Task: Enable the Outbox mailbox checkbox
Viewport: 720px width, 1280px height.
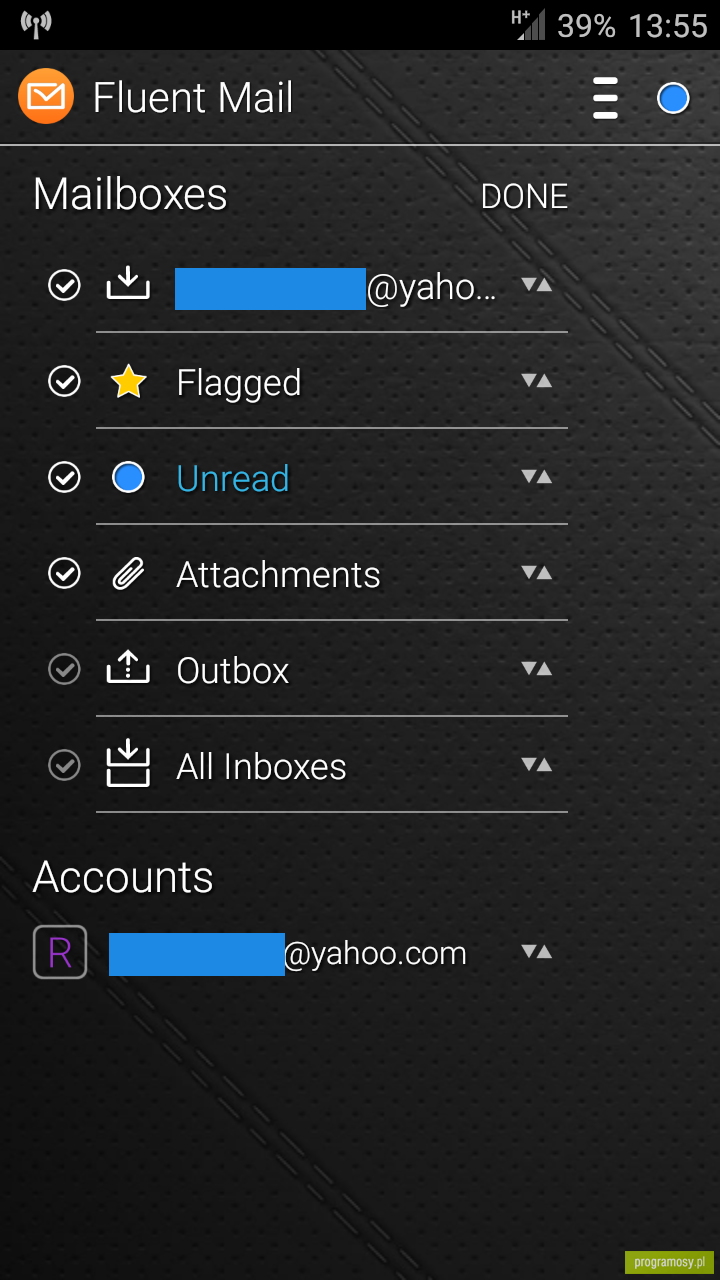Action: (x=64, y=669)
